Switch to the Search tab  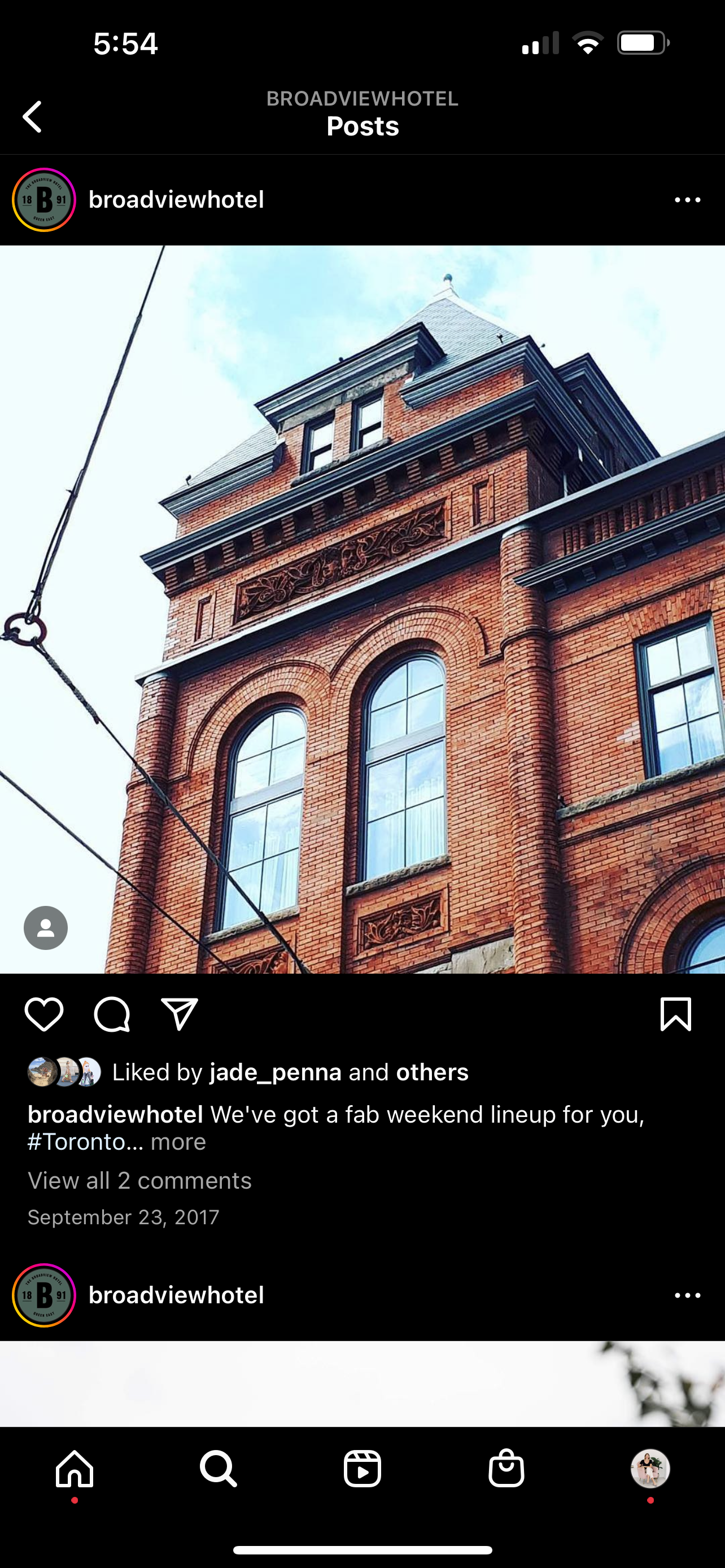219,1468
